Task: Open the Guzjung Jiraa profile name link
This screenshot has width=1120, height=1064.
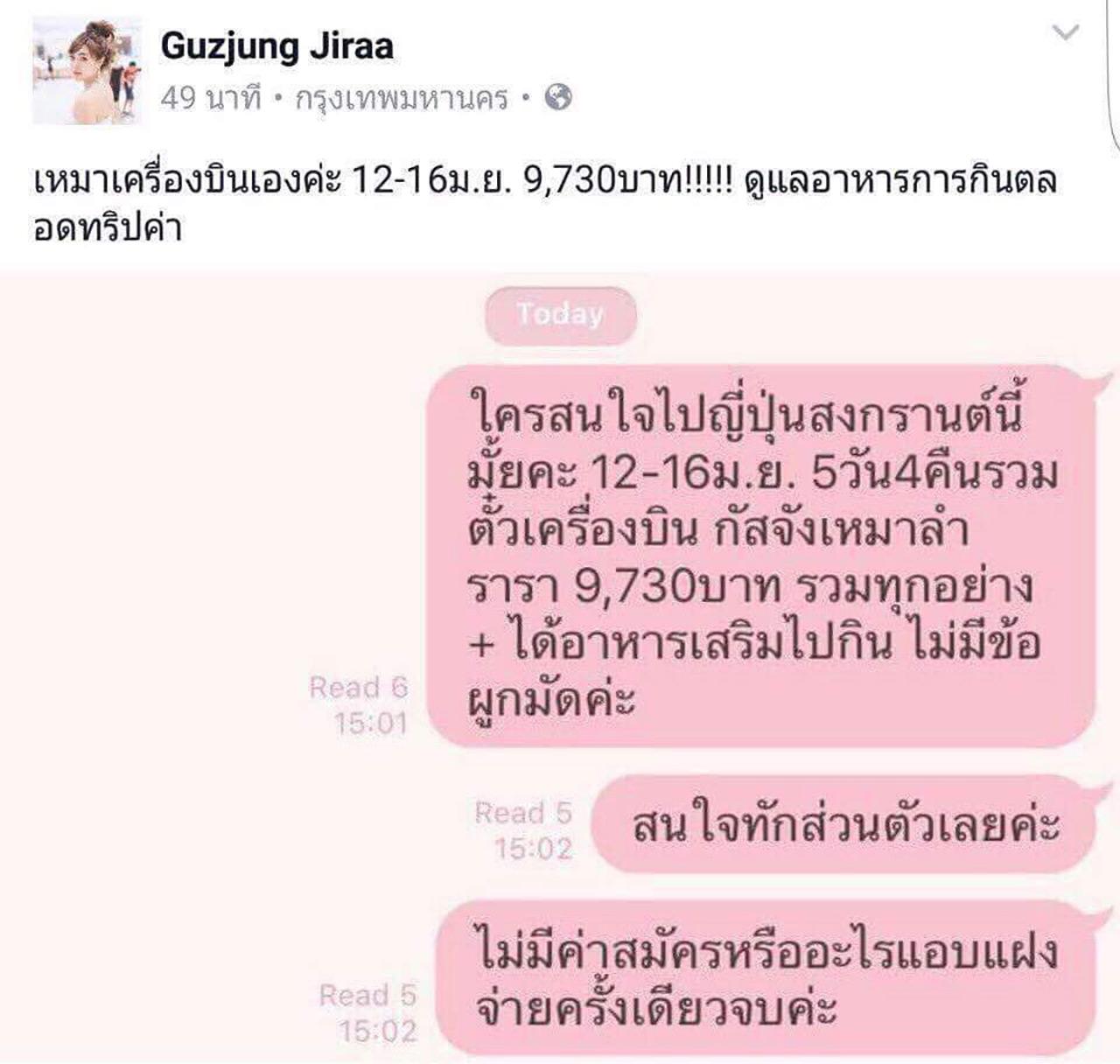Action: (276, 45)
